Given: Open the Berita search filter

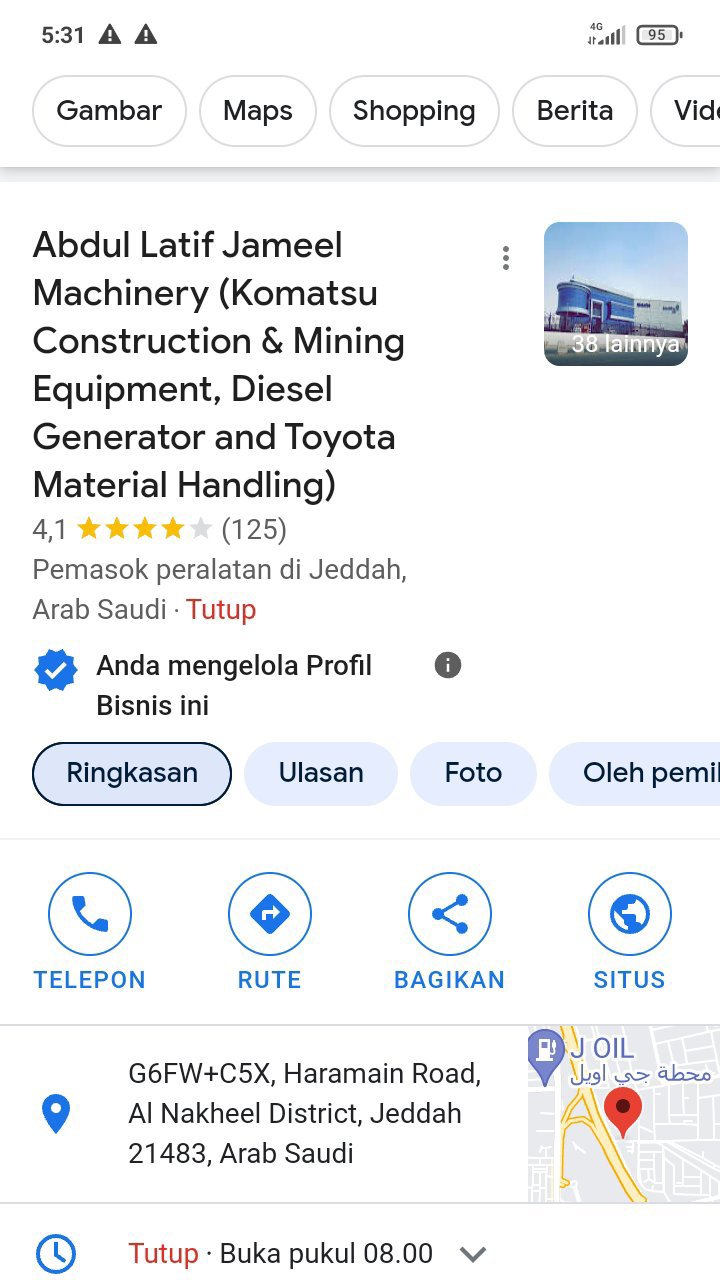Looking at the screenshot, I should click(575, 111).
